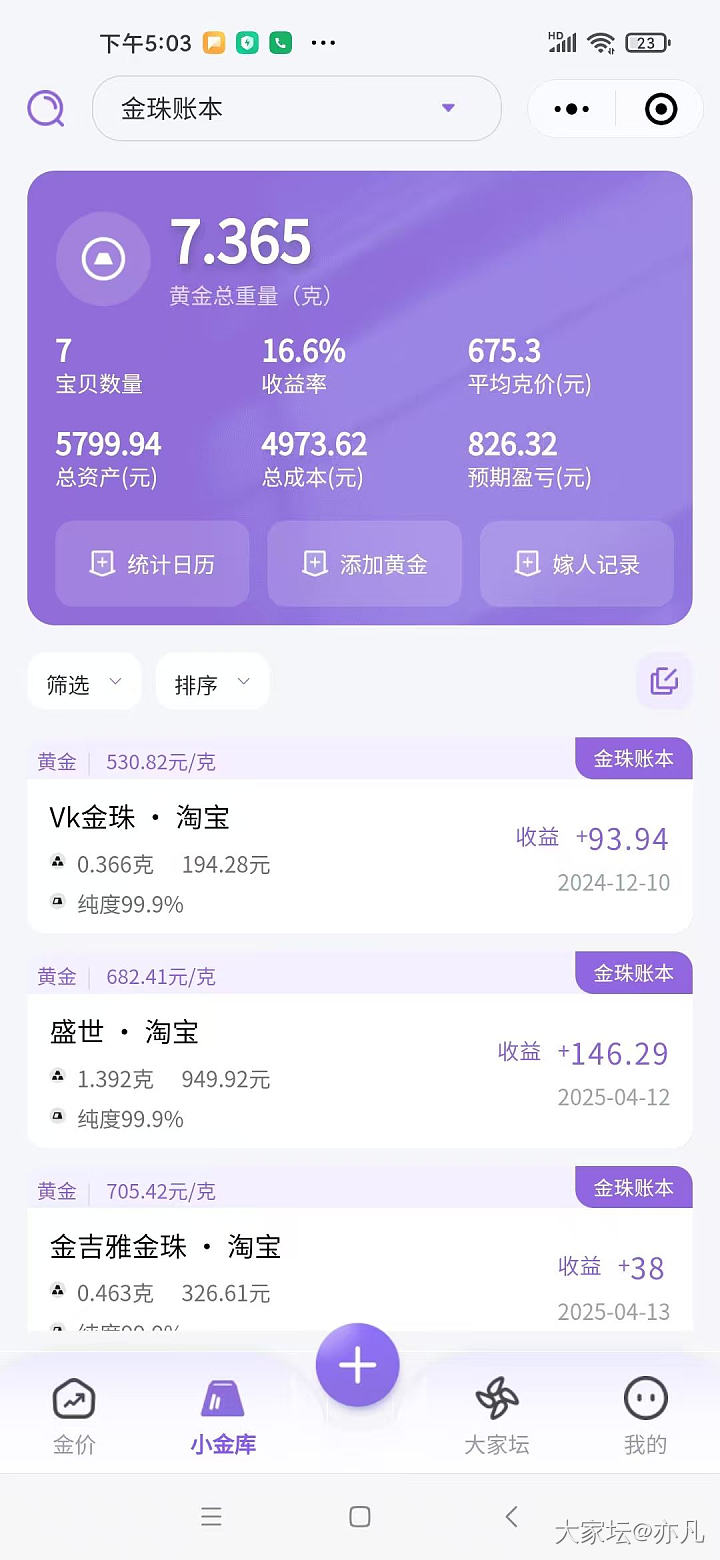The height and width of the screenshot is (1560, 720).
Task: Close the mini-program with the circle button
Action: coord(661,109)
